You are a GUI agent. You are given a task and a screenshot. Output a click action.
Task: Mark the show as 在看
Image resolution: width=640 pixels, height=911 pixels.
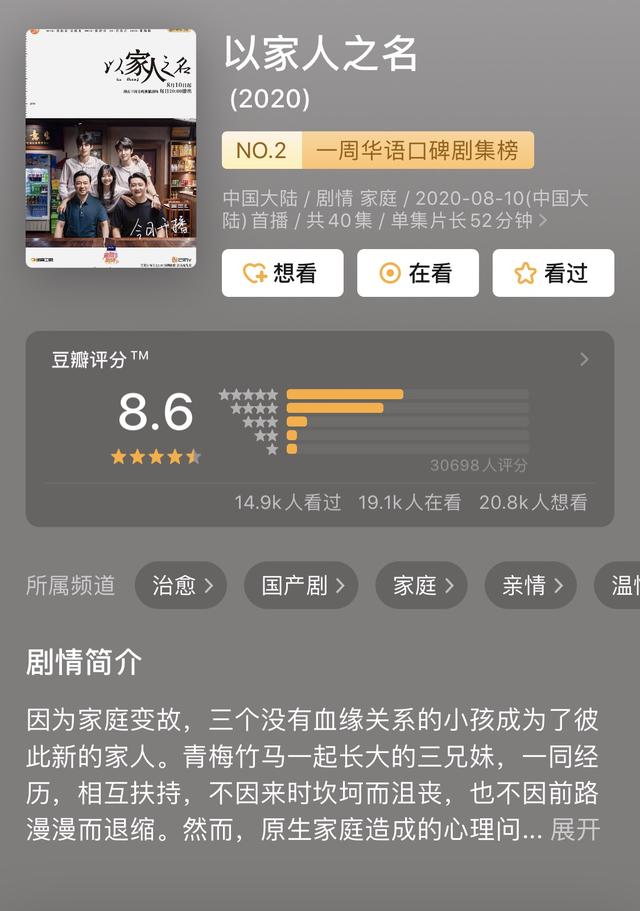tap(417, 273)
